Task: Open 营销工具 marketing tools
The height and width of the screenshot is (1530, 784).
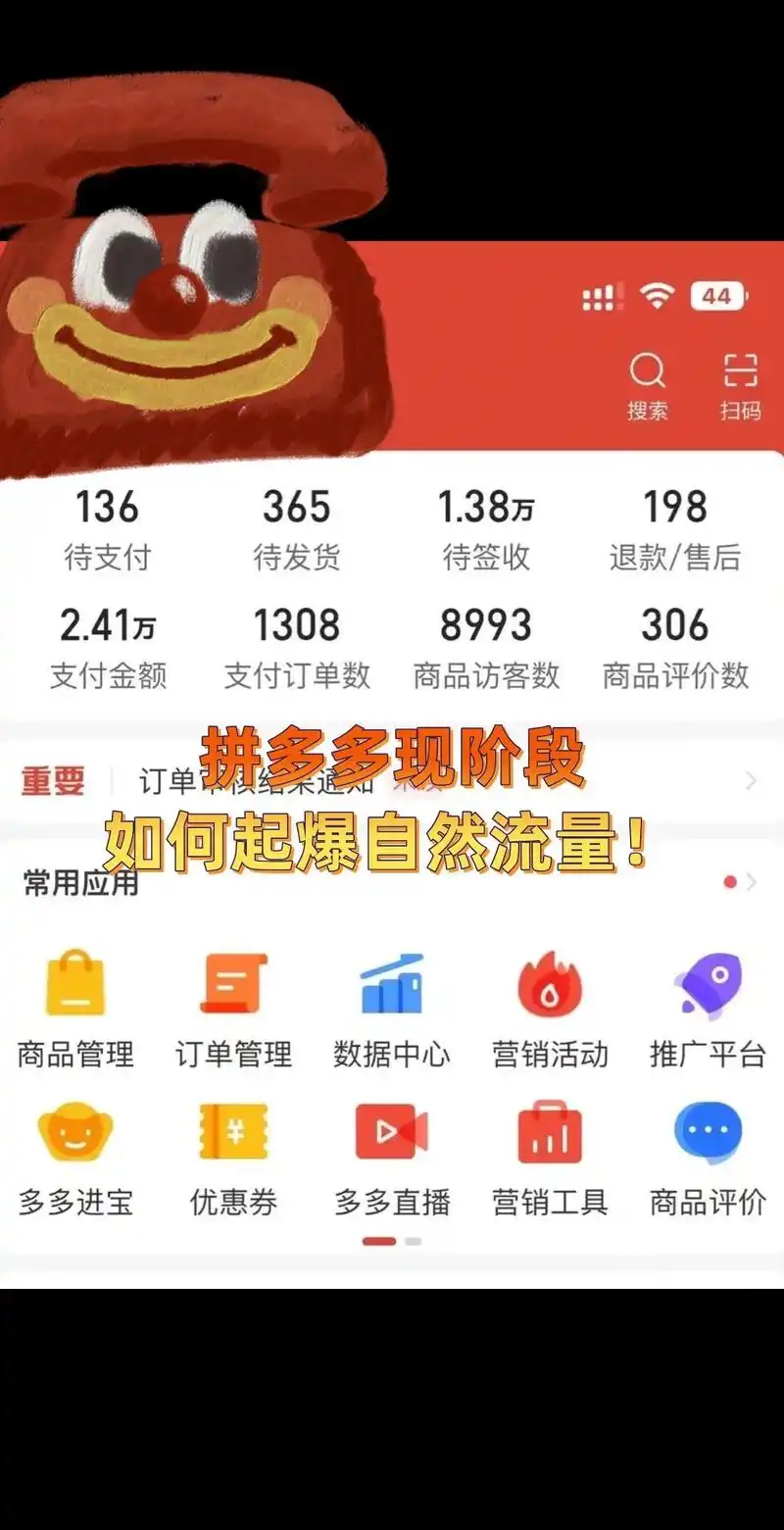Action: (x=549, y=1142)
